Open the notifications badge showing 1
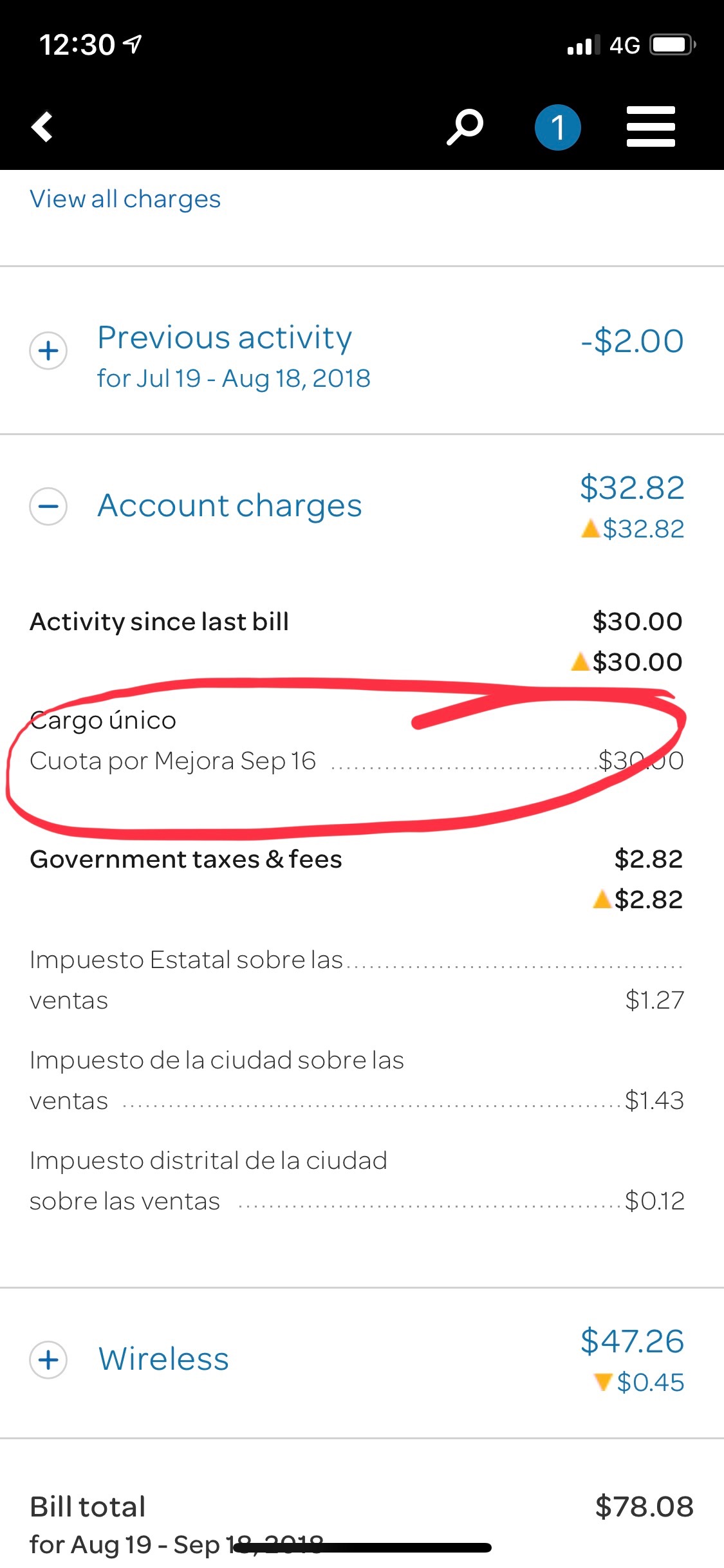The image size is (724, 1568). [x=557, y=127]
